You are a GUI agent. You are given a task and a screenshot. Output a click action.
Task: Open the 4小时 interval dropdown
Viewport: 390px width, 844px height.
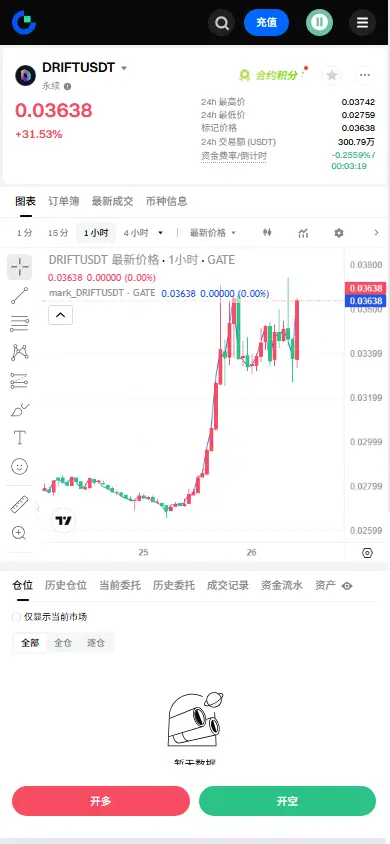(x=143, y=233)
